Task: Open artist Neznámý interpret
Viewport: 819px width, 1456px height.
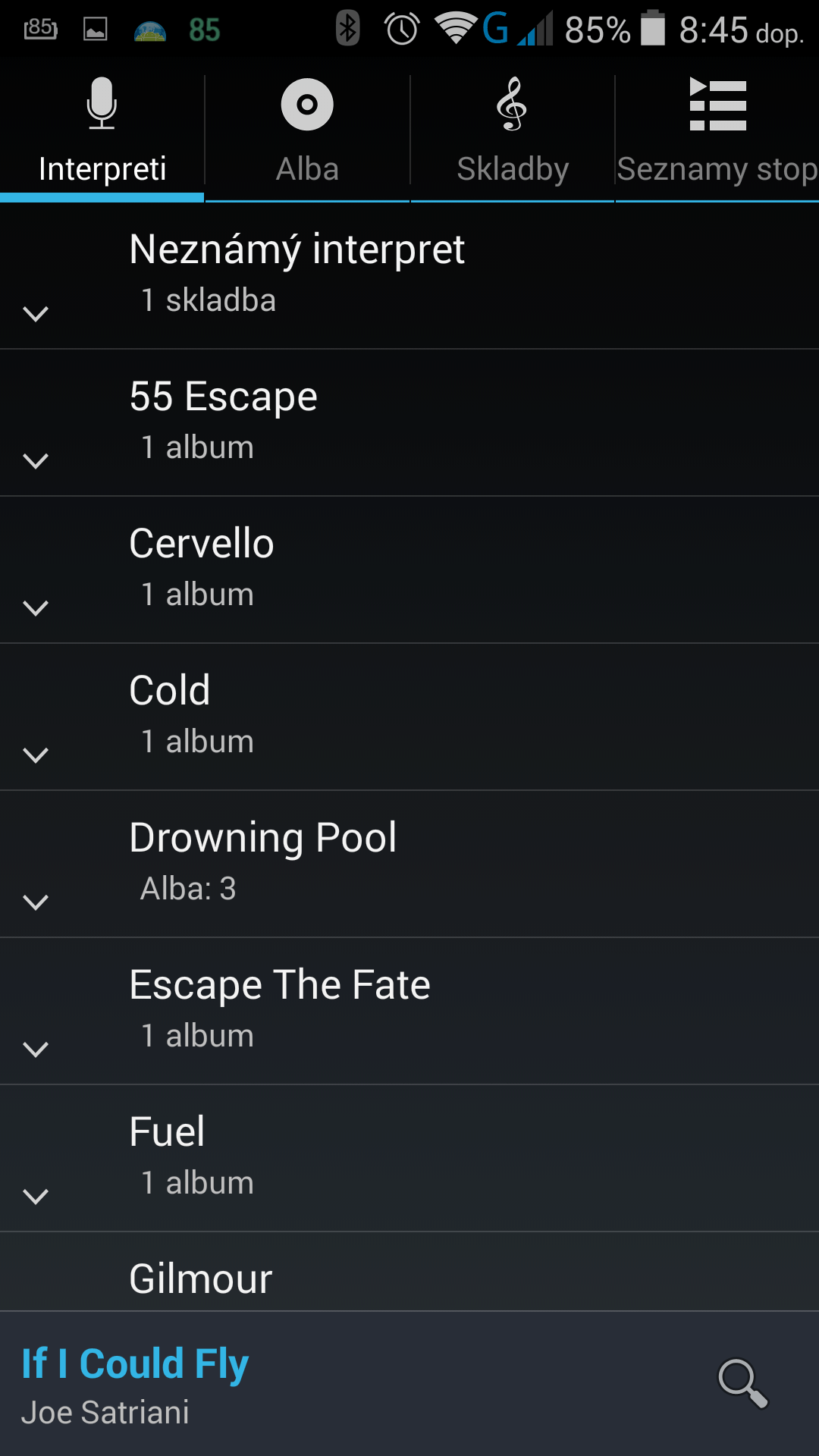Action: (x=409, y=276)
